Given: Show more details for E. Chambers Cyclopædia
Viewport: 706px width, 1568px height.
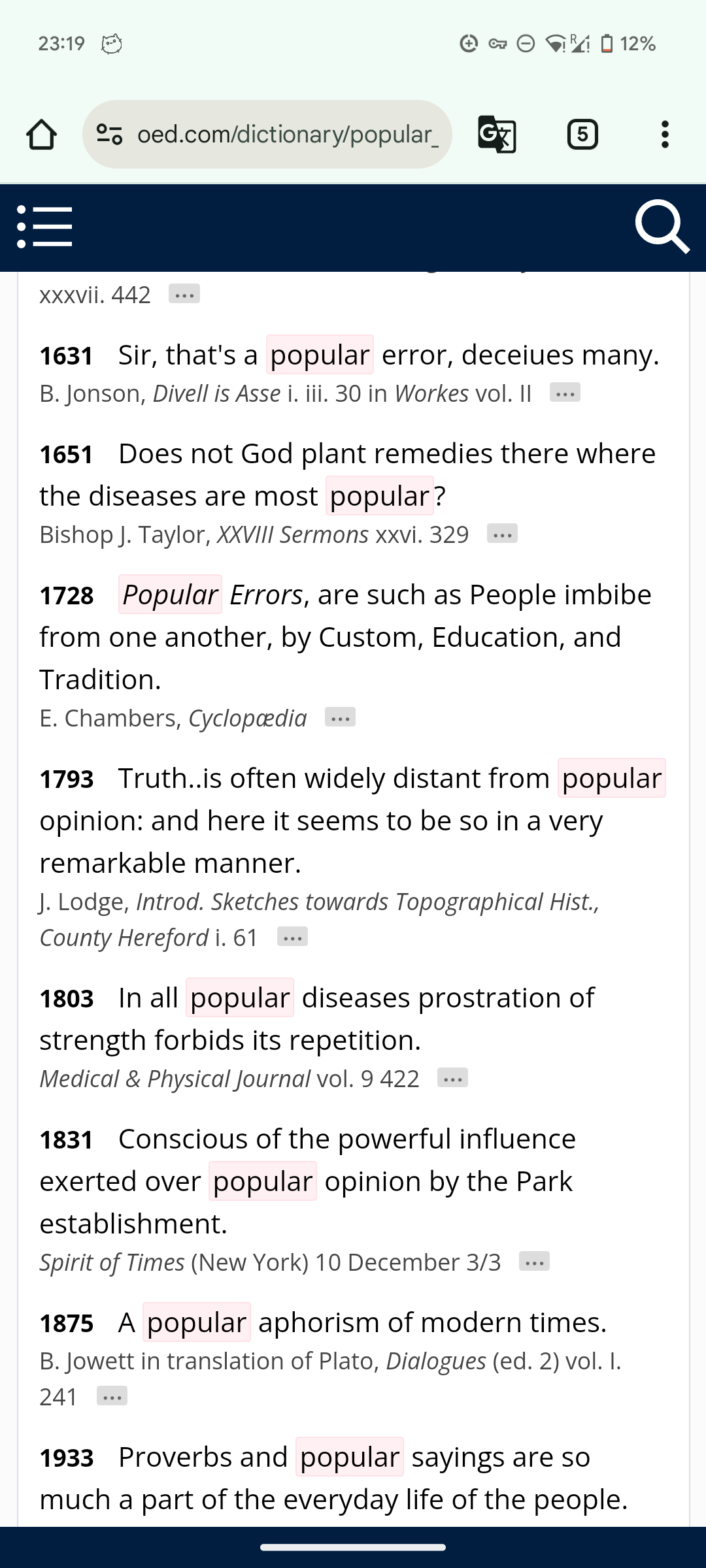Looking at the screenshot, I should (340, 718).
